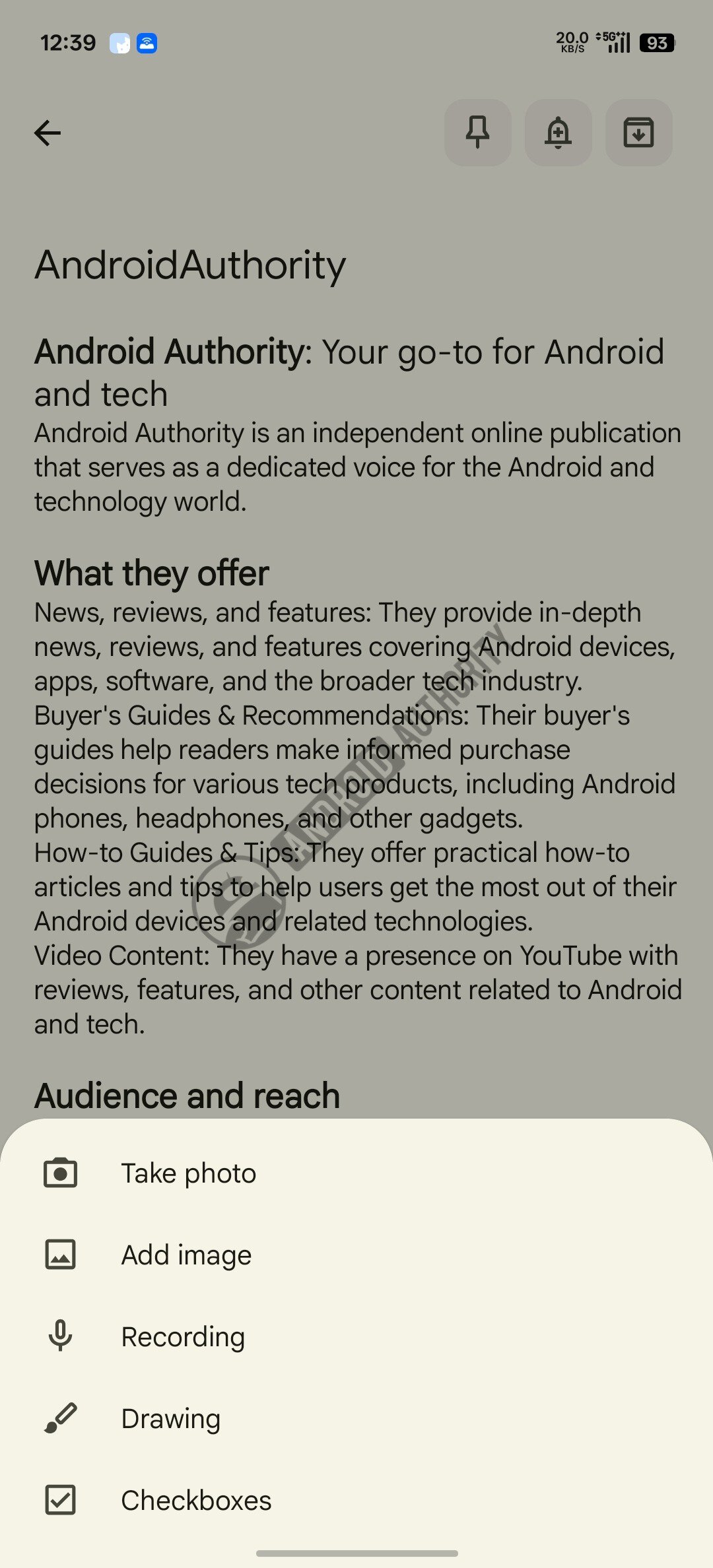Go back using the arrow icon

point(48,133)
